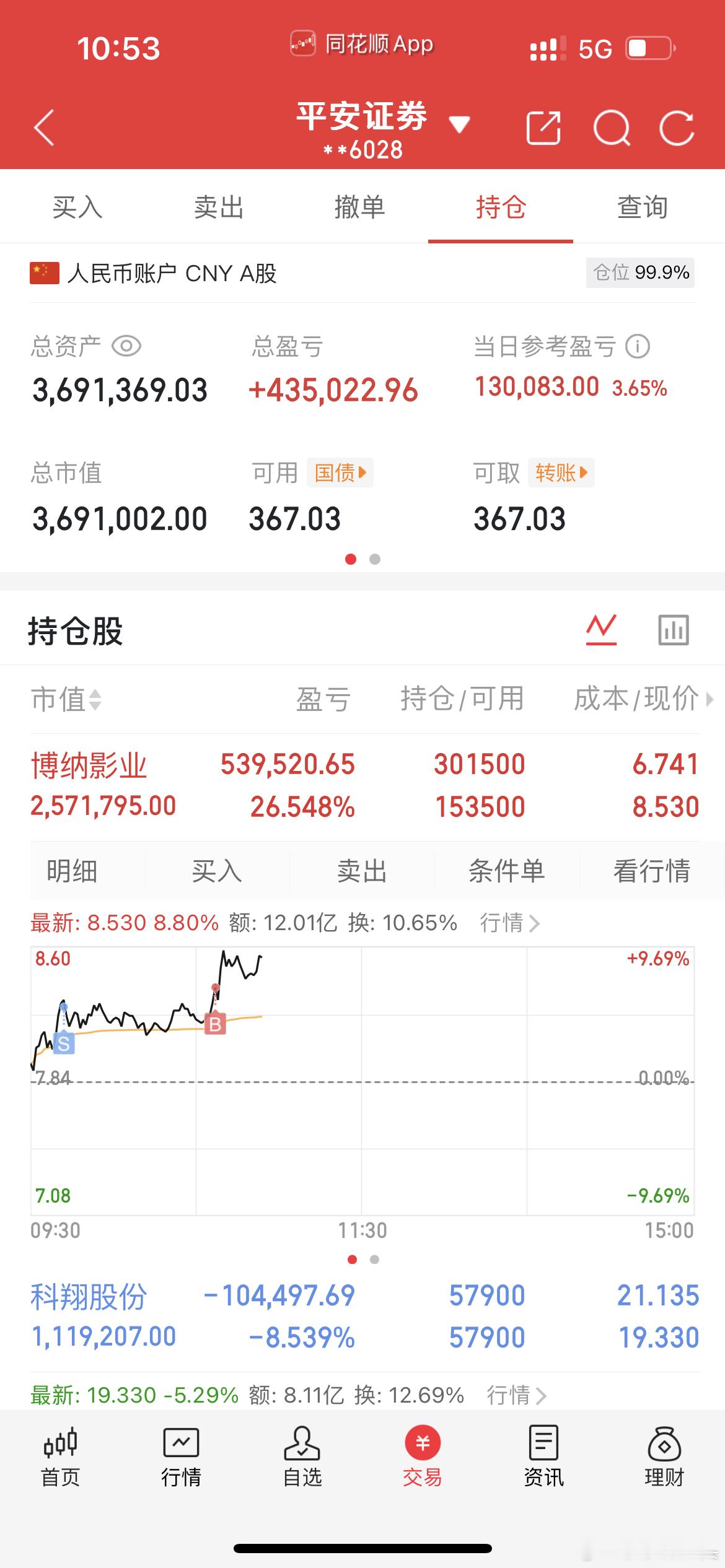Screen dimensions: 725x1568
Task: Switch holdings view to bar chart mode
Action: 673,630
